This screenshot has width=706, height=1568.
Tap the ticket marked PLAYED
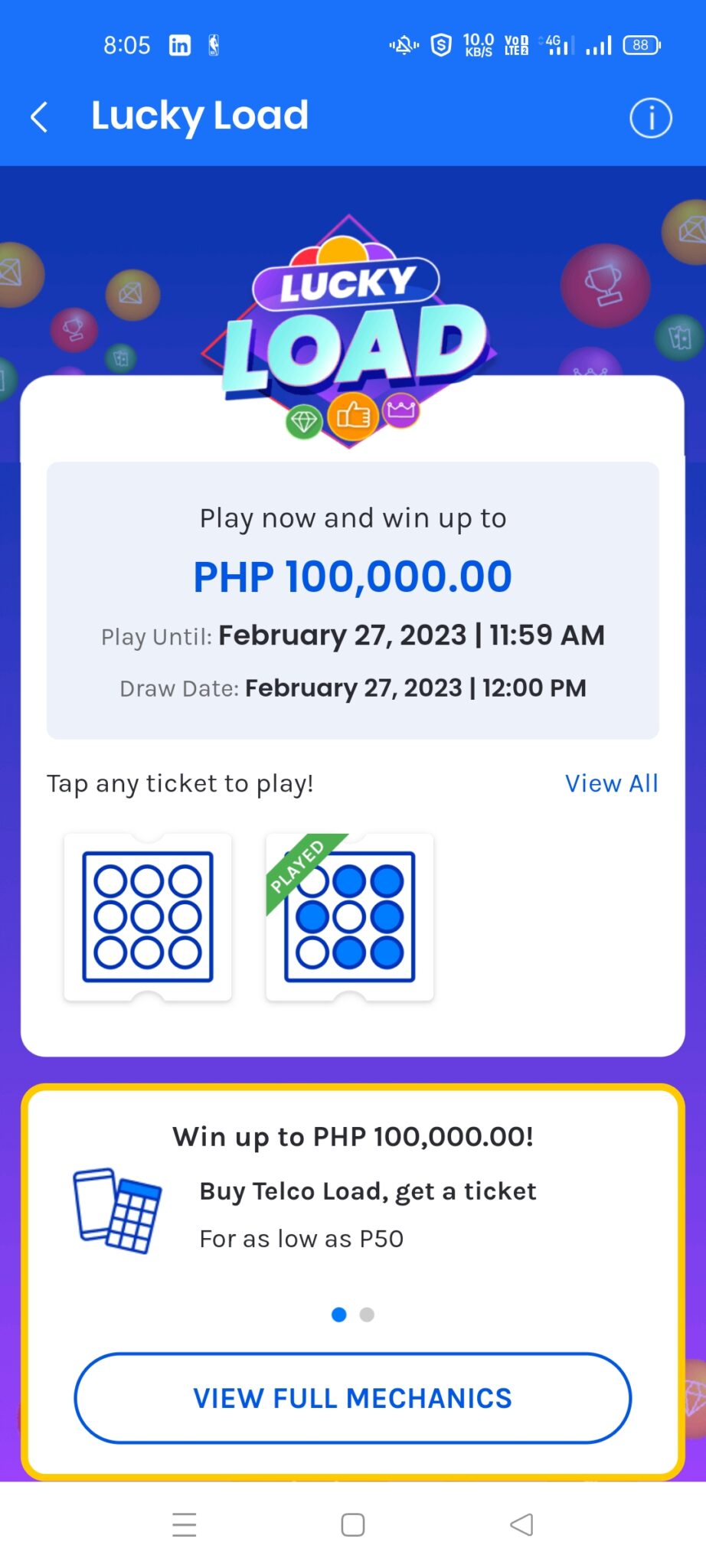click(x=351, y=917)
